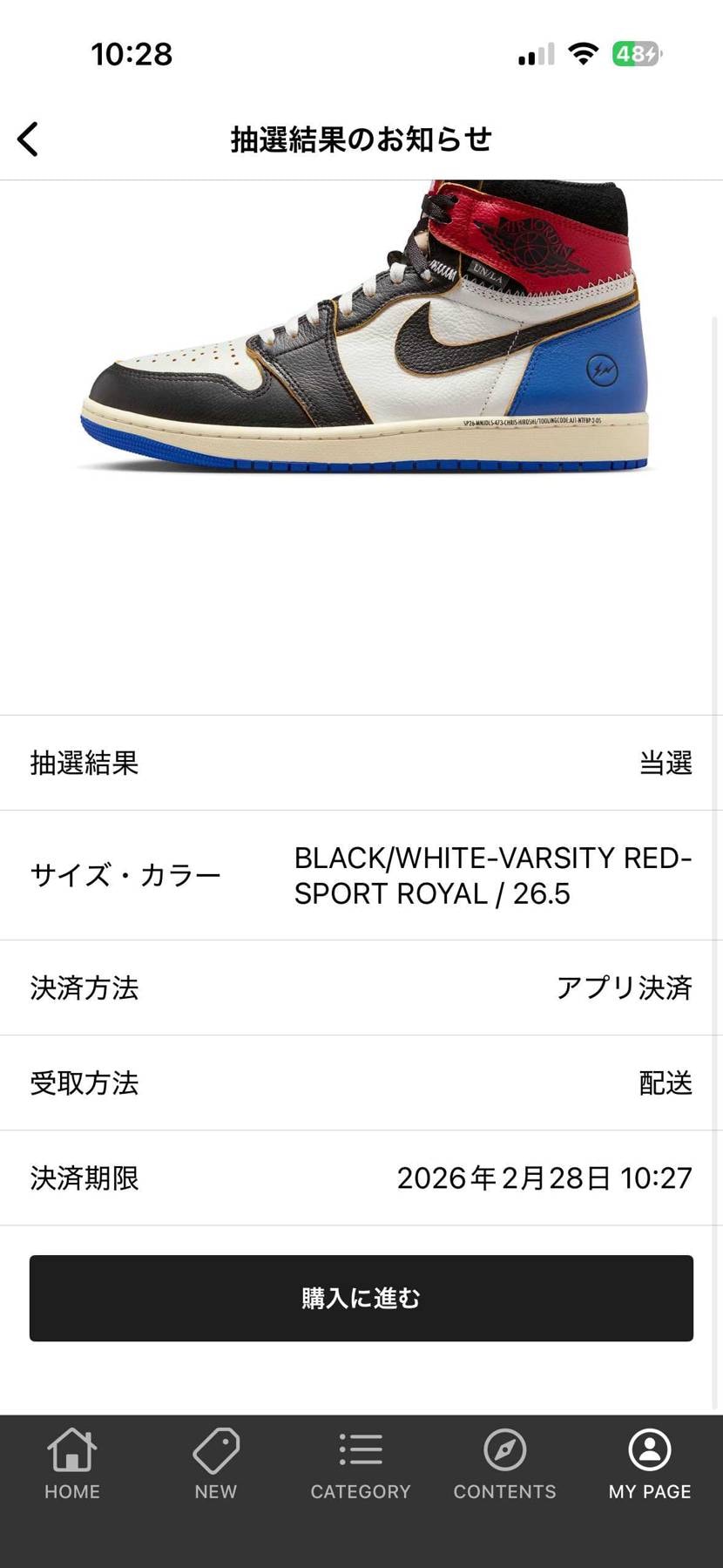Tap the cellular signal bars icon
The height and width of the screenshot is (1568, 723).
click(534, 54)
